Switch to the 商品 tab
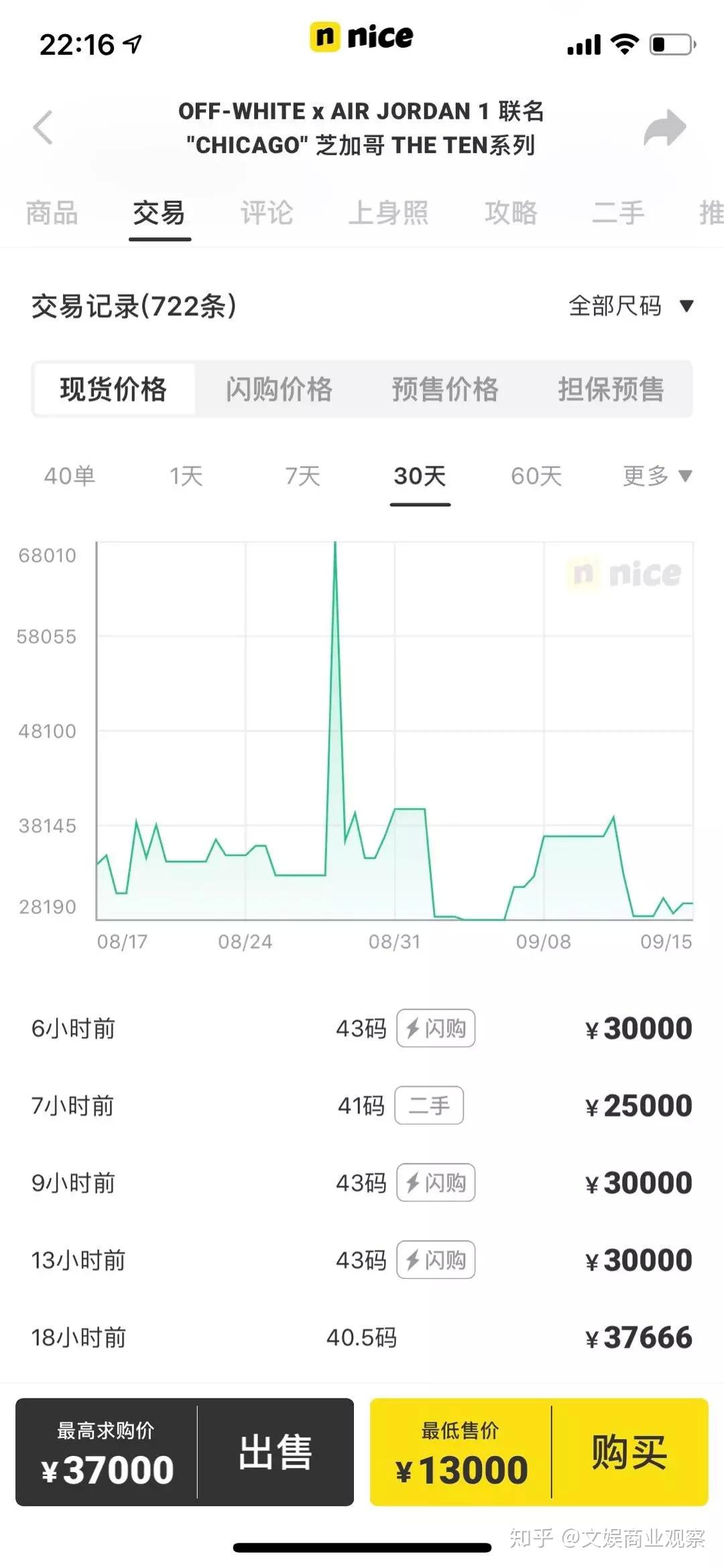The width and height of the screenshot is (724, 1568). pos(52,213)
